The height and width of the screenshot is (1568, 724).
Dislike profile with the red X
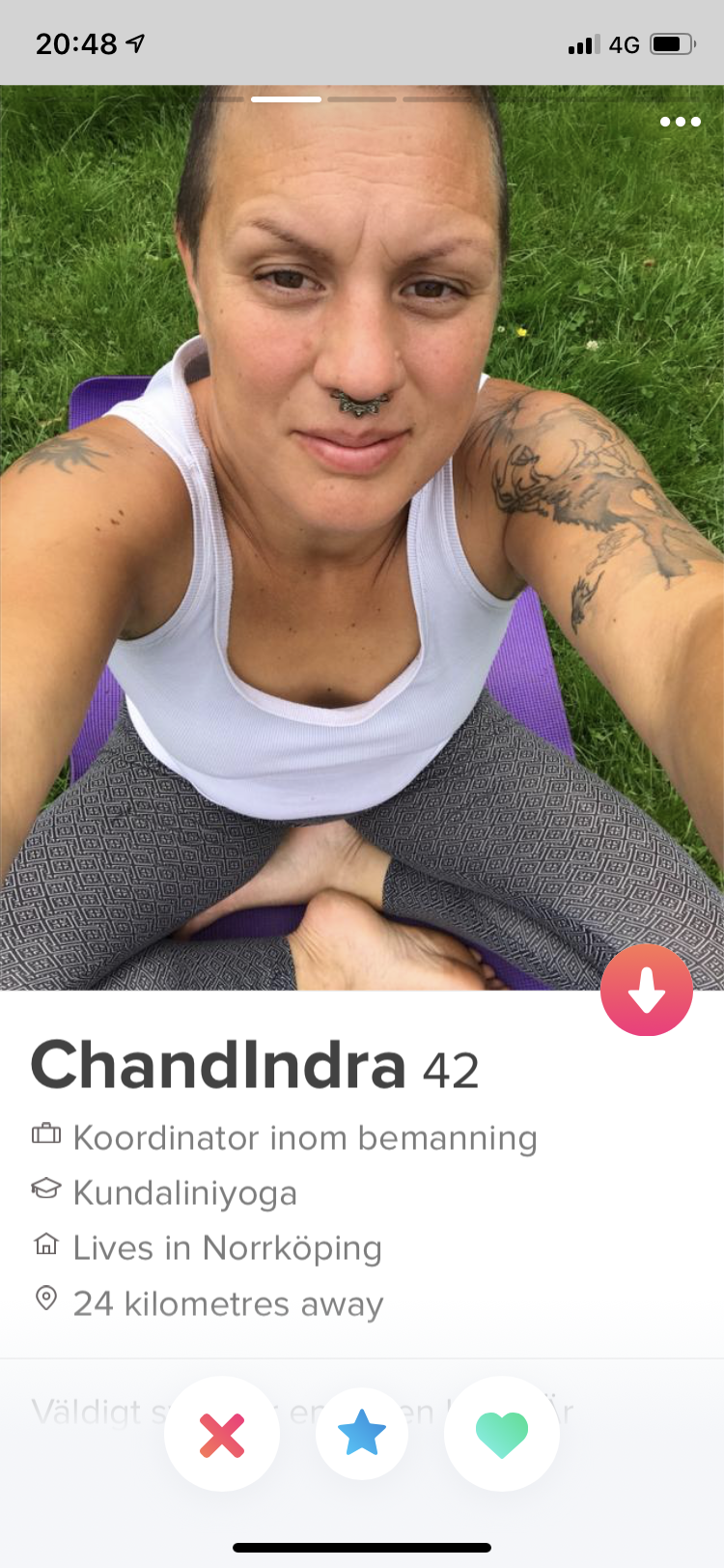(222, 1434)
